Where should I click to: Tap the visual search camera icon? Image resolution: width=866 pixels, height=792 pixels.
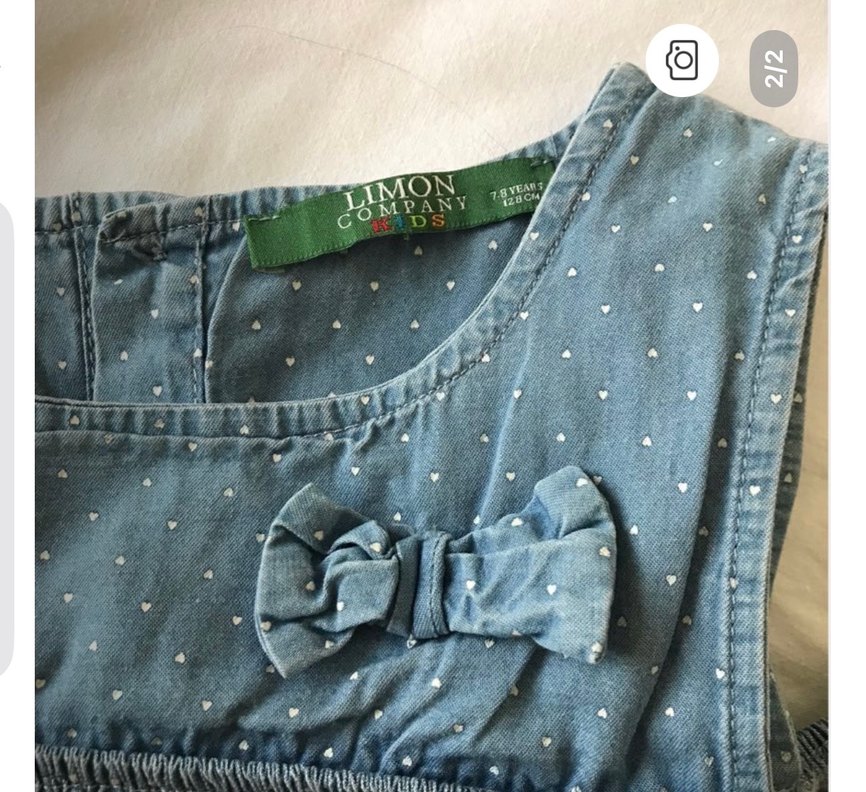pos(681,61)
